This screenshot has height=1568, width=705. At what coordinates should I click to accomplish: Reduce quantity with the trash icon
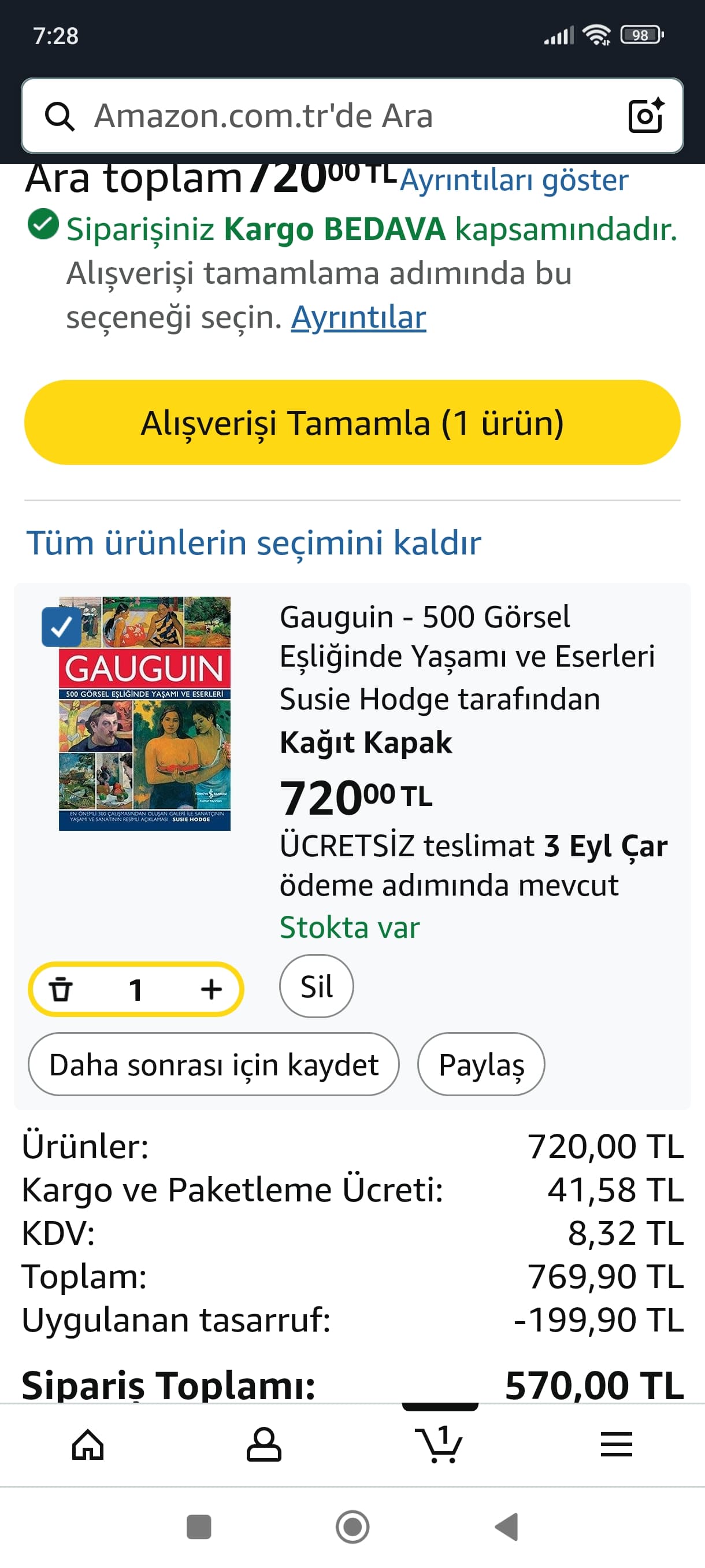tap(61, 989)
